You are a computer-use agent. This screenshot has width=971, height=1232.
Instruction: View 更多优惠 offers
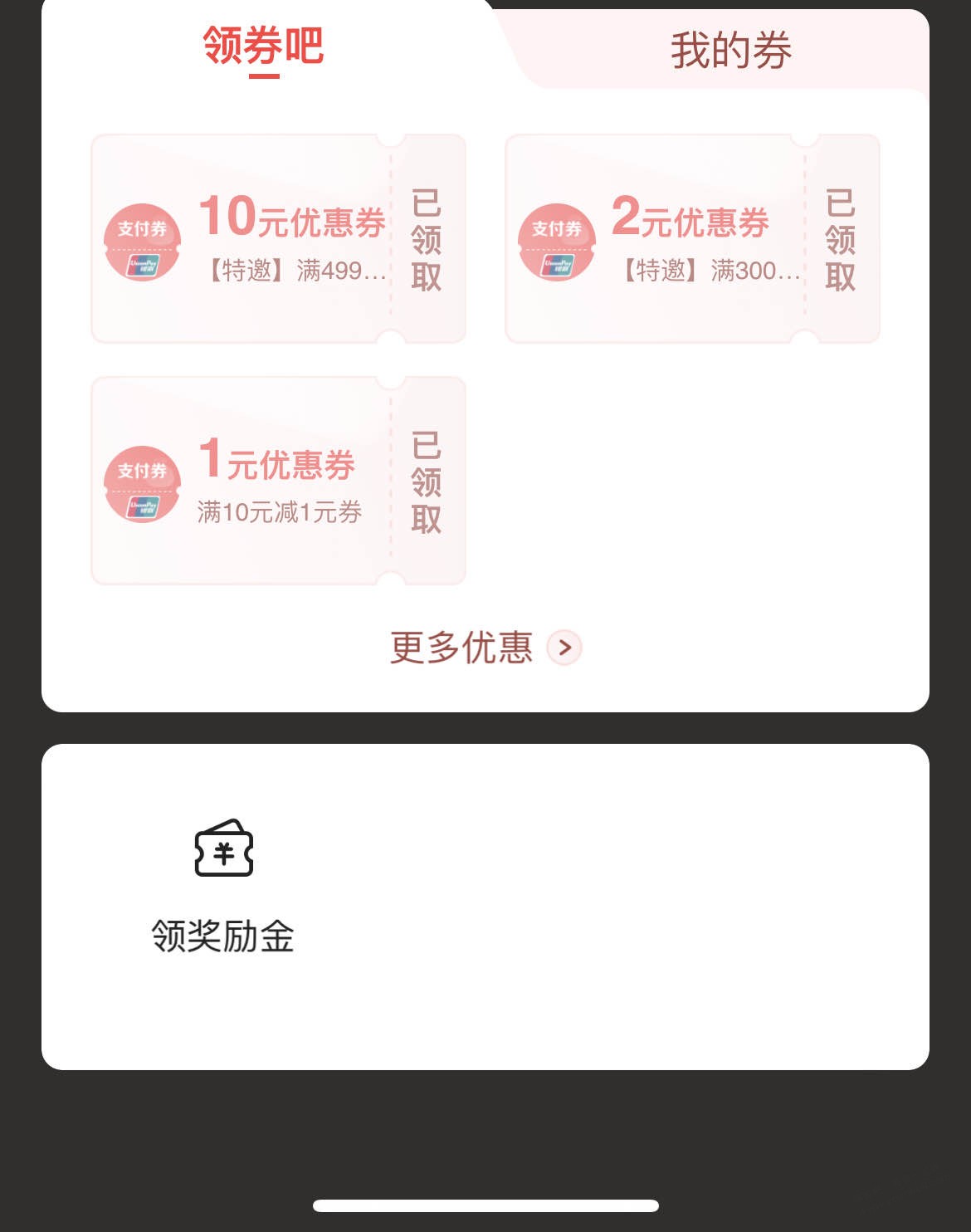[x=485, y=648]
